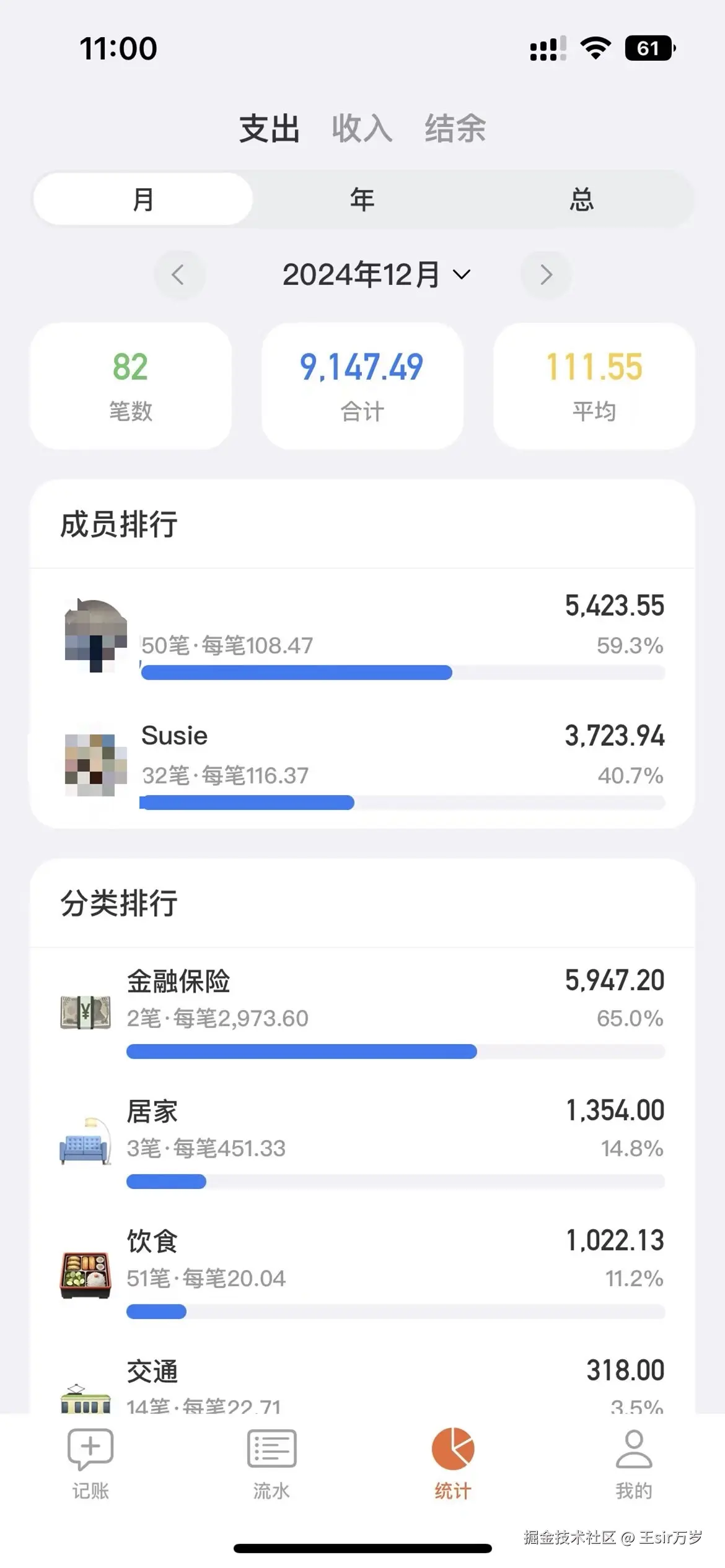Keep 月 monthly view selected

tap(142, 199)
